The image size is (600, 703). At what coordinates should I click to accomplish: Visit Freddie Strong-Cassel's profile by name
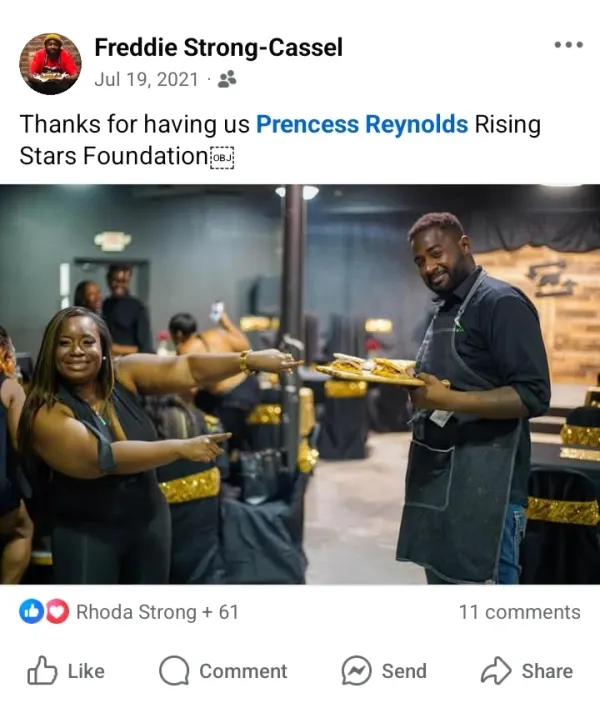[x=218, y=47]
